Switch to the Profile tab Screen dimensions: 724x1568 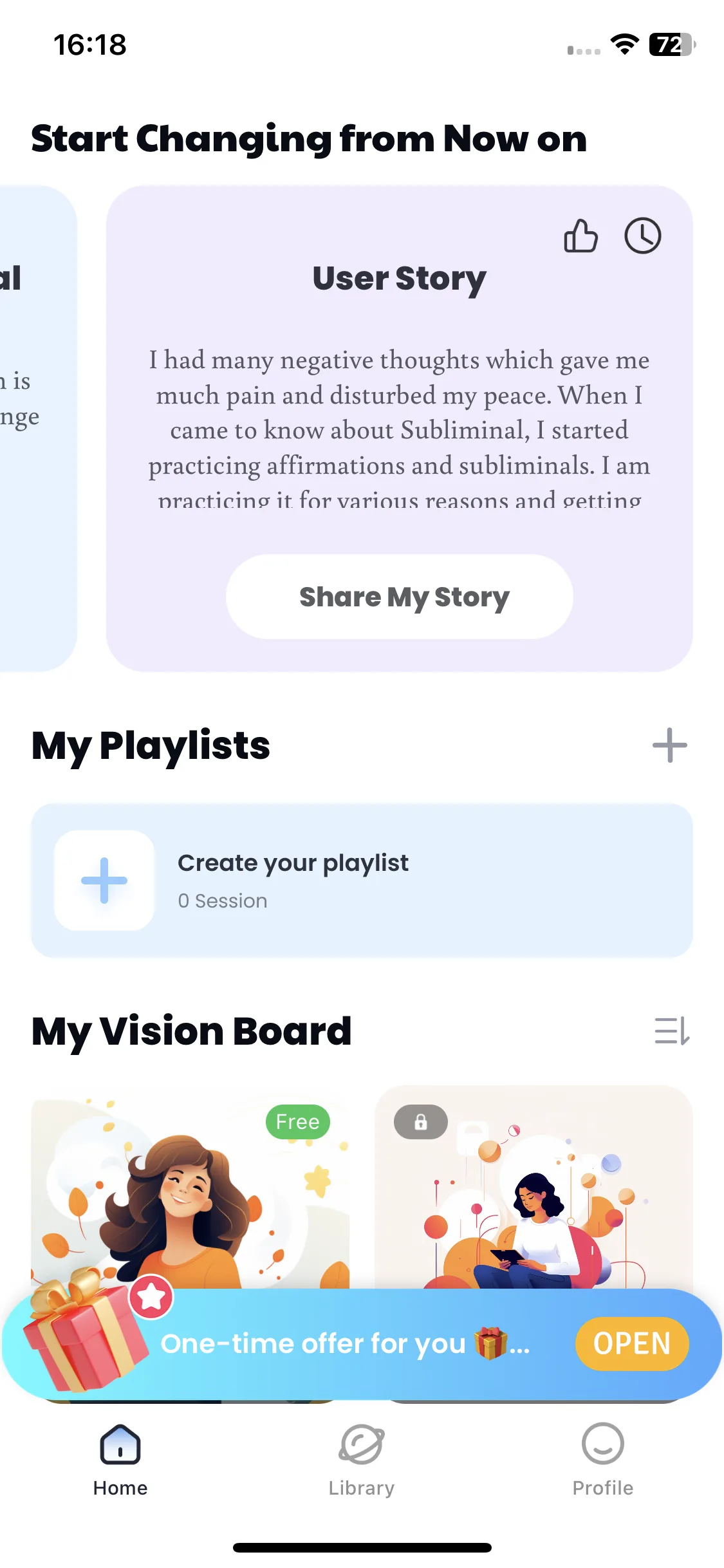[x=602, y=1459]
